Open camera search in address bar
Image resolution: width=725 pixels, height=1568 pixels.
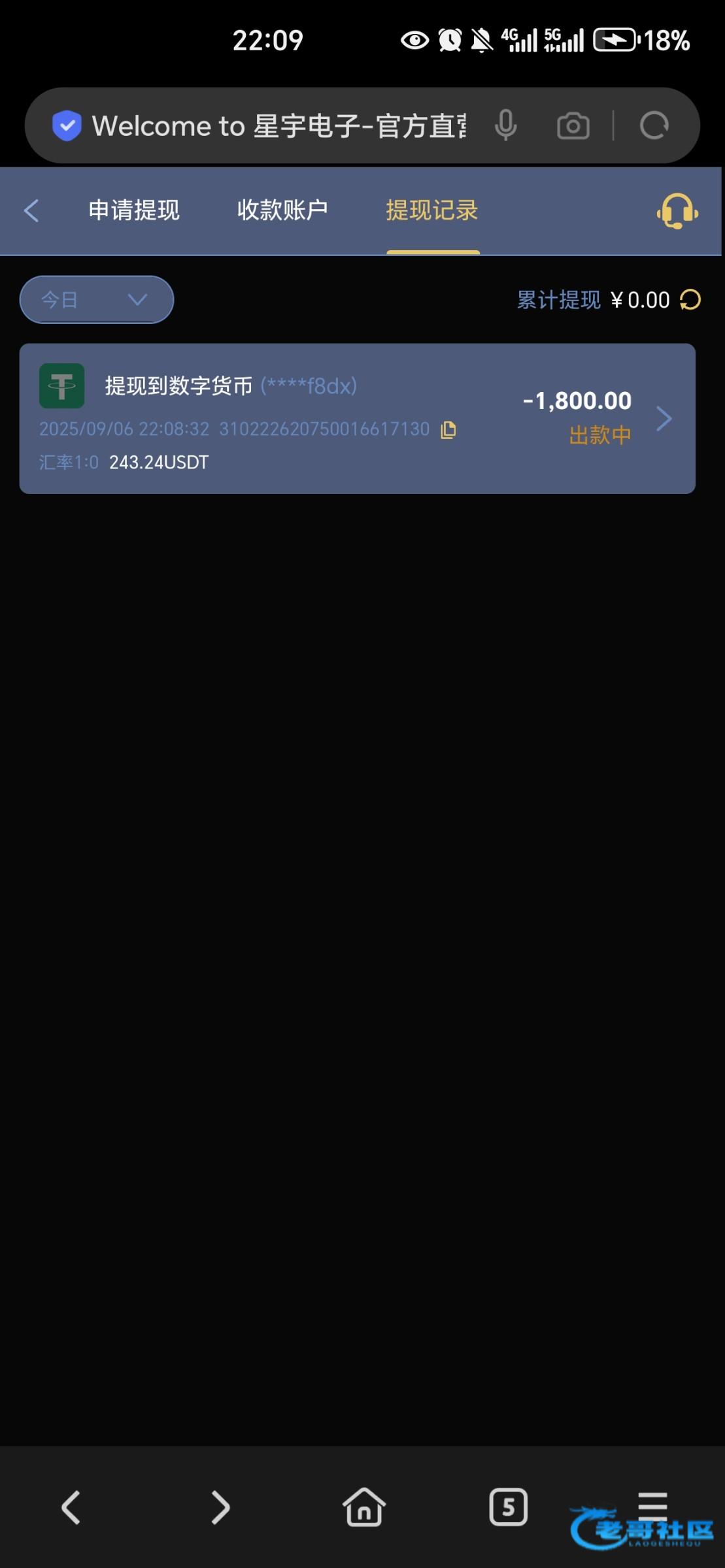coord(573,125)
